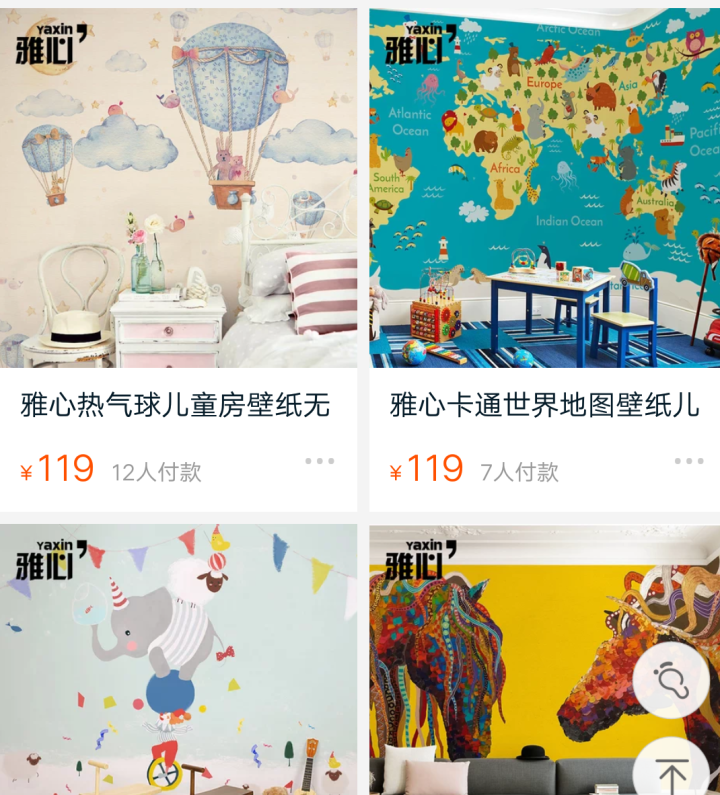Jump back to the top of the list
The height and width of the screenshot is (795, 720).
click(671, 772)
